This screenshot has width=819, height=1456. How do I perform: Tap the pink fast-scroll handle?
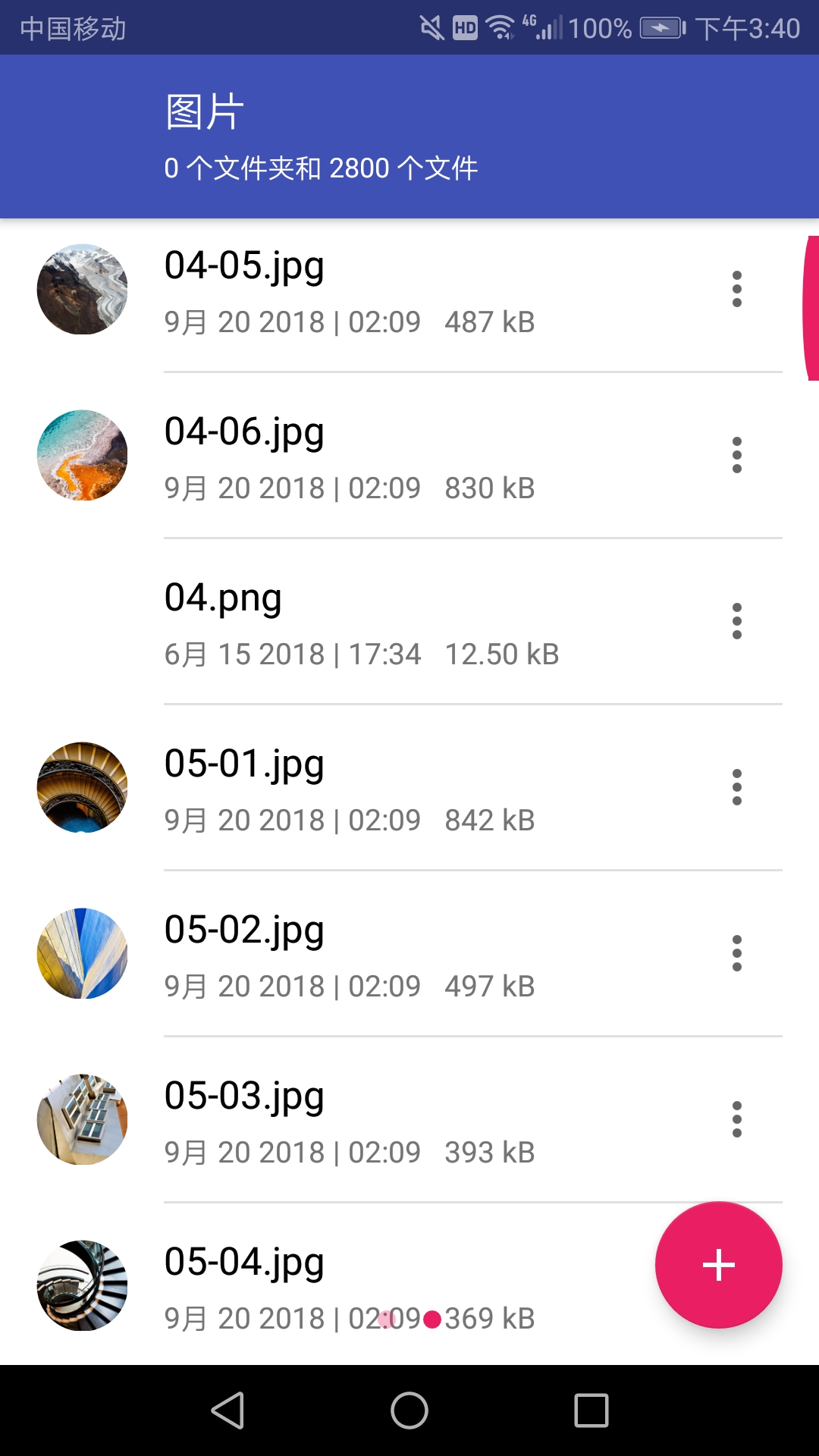(x=811, y=308)
